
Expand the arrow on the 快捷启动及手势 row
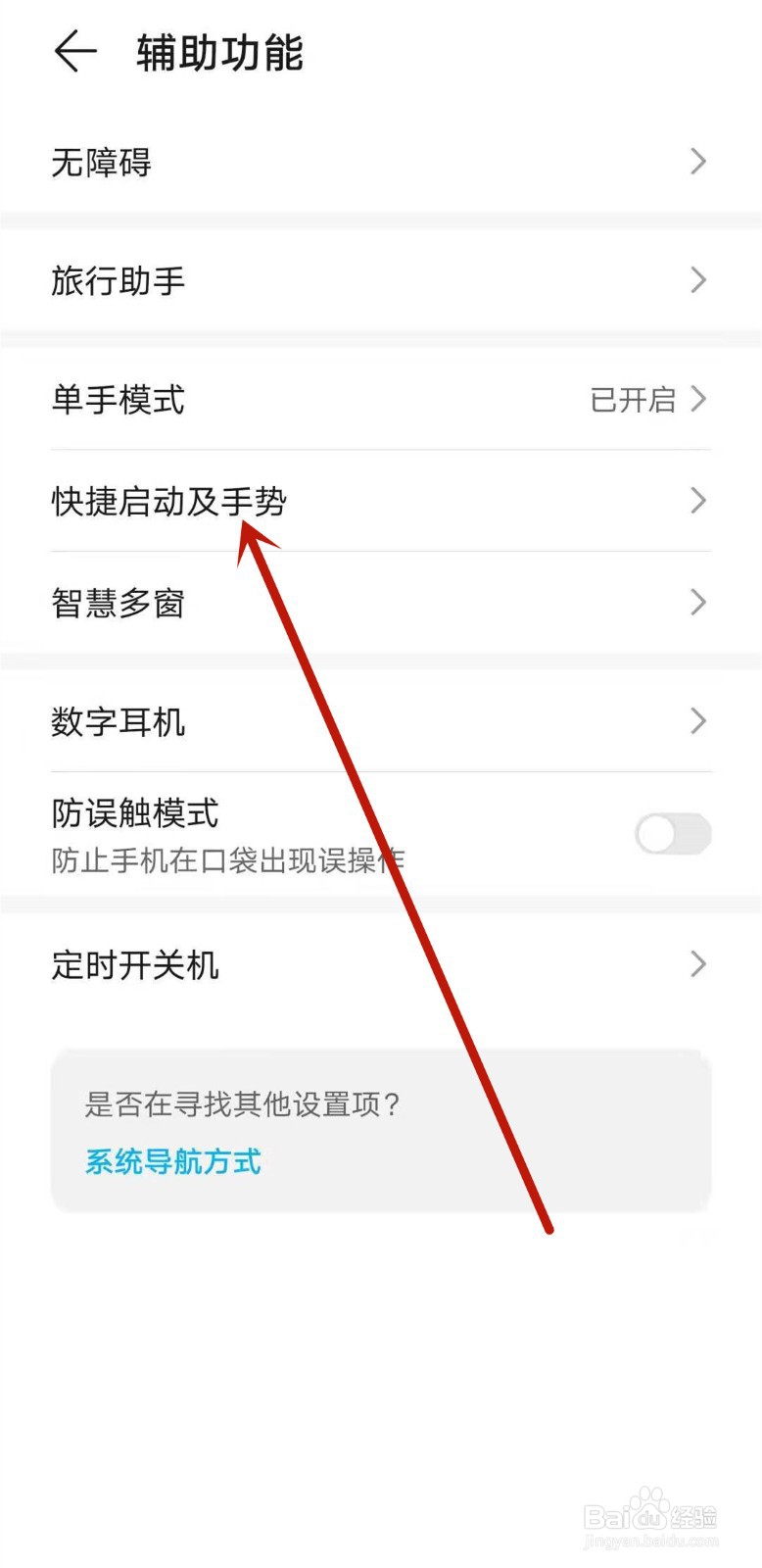[697, 501]
